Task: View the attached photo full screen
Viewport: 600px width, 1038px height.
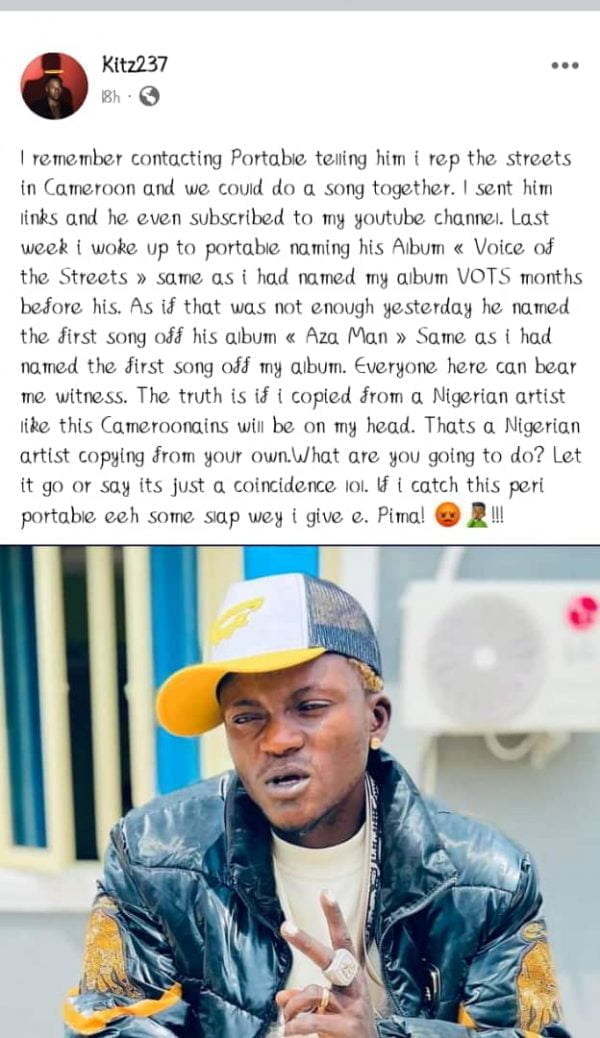Action: click(300, 791)
